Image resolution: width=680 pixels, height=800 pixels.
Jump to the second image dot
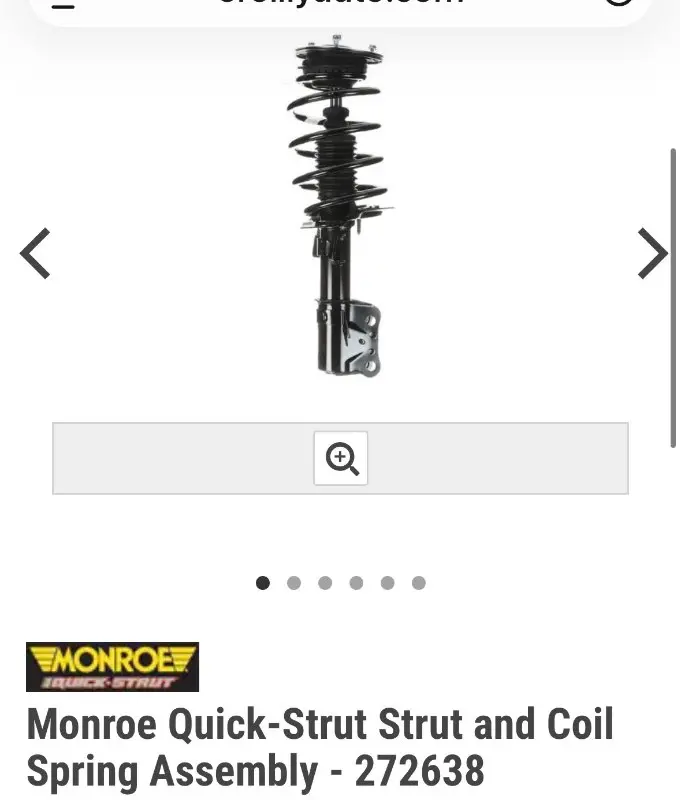pyautogui.click(x=294, y=583)
